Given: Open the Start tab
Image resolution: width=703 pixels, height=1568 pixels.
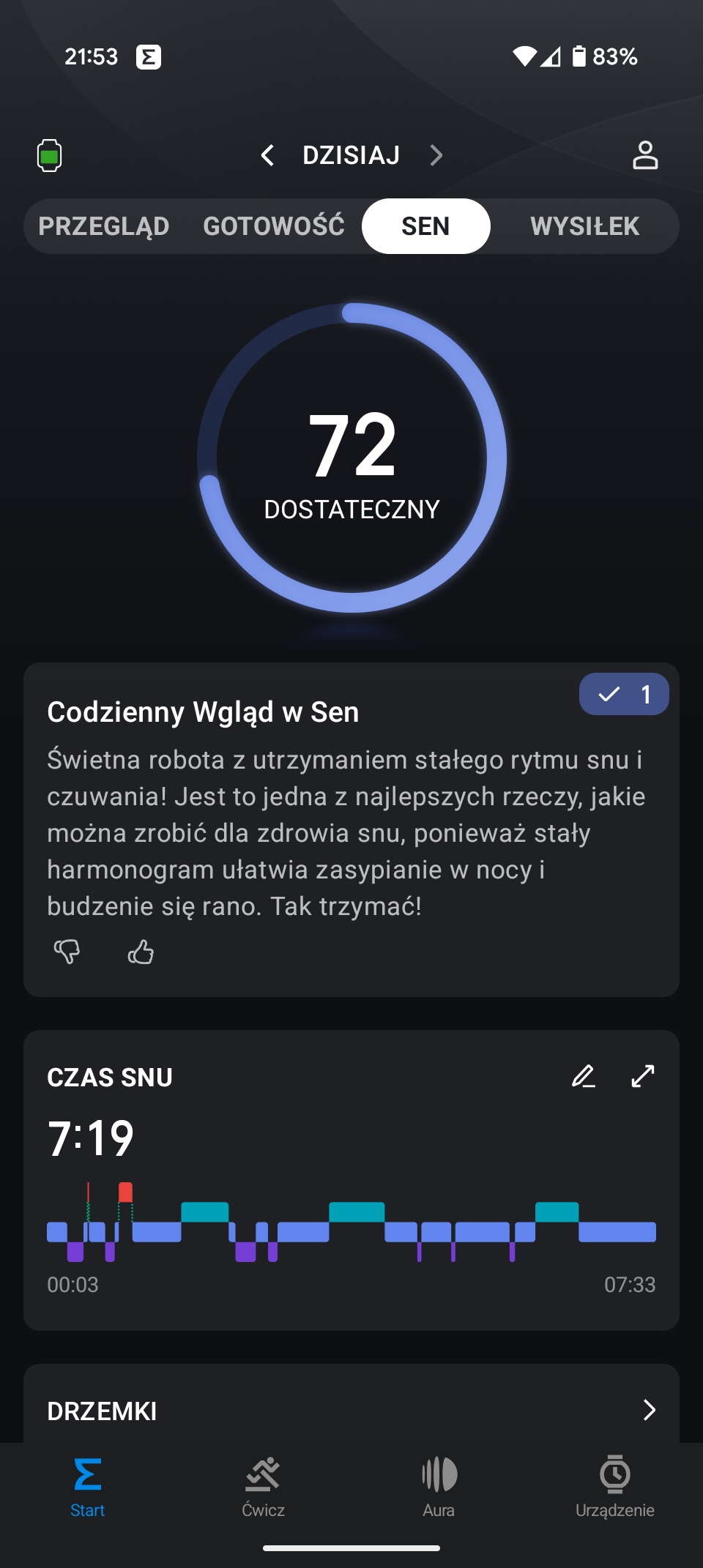Looking at the screenshot, I should [x=88, y=1487].
